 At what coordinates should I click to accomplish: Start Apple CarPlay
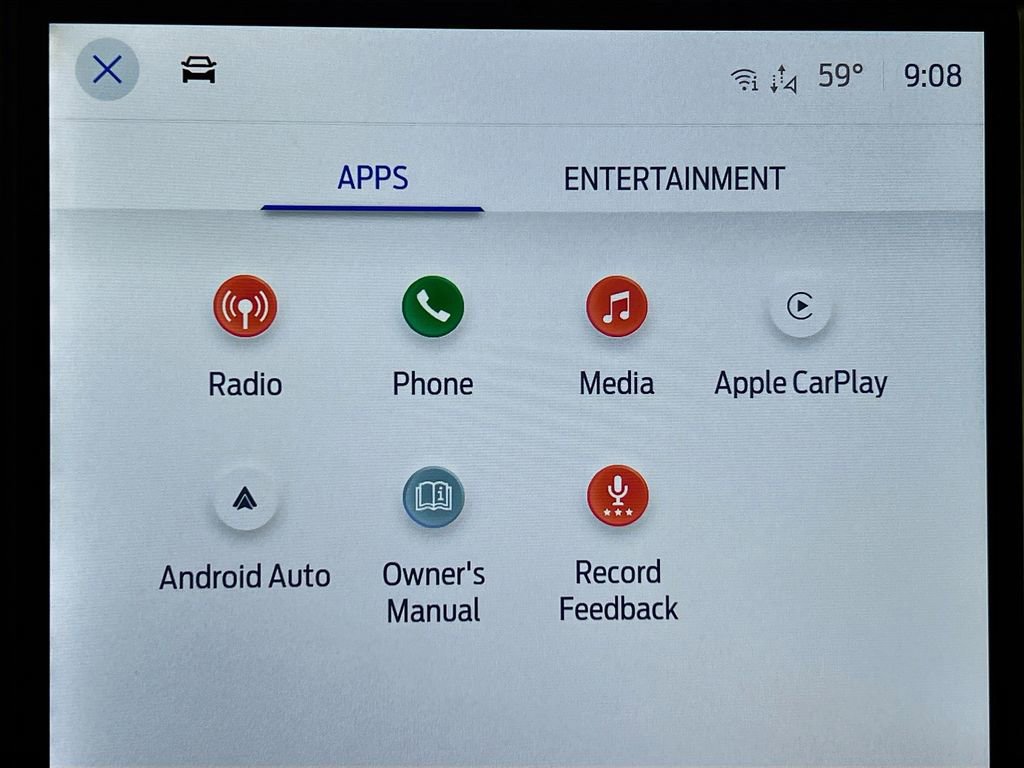(x=800, y=306)
